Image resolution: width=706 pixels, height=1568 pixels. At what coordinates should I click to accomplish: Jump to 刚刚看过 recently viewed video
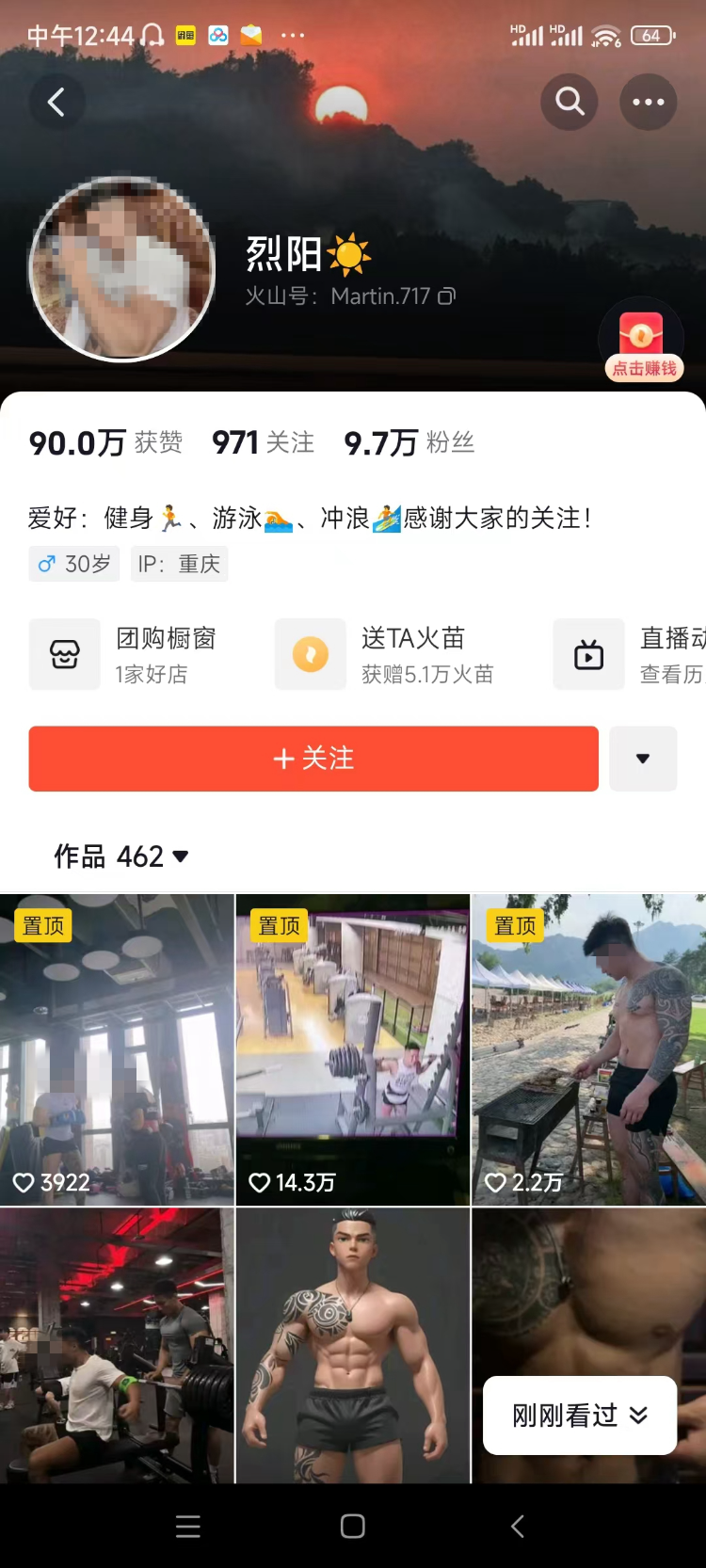pos(580,1416)
